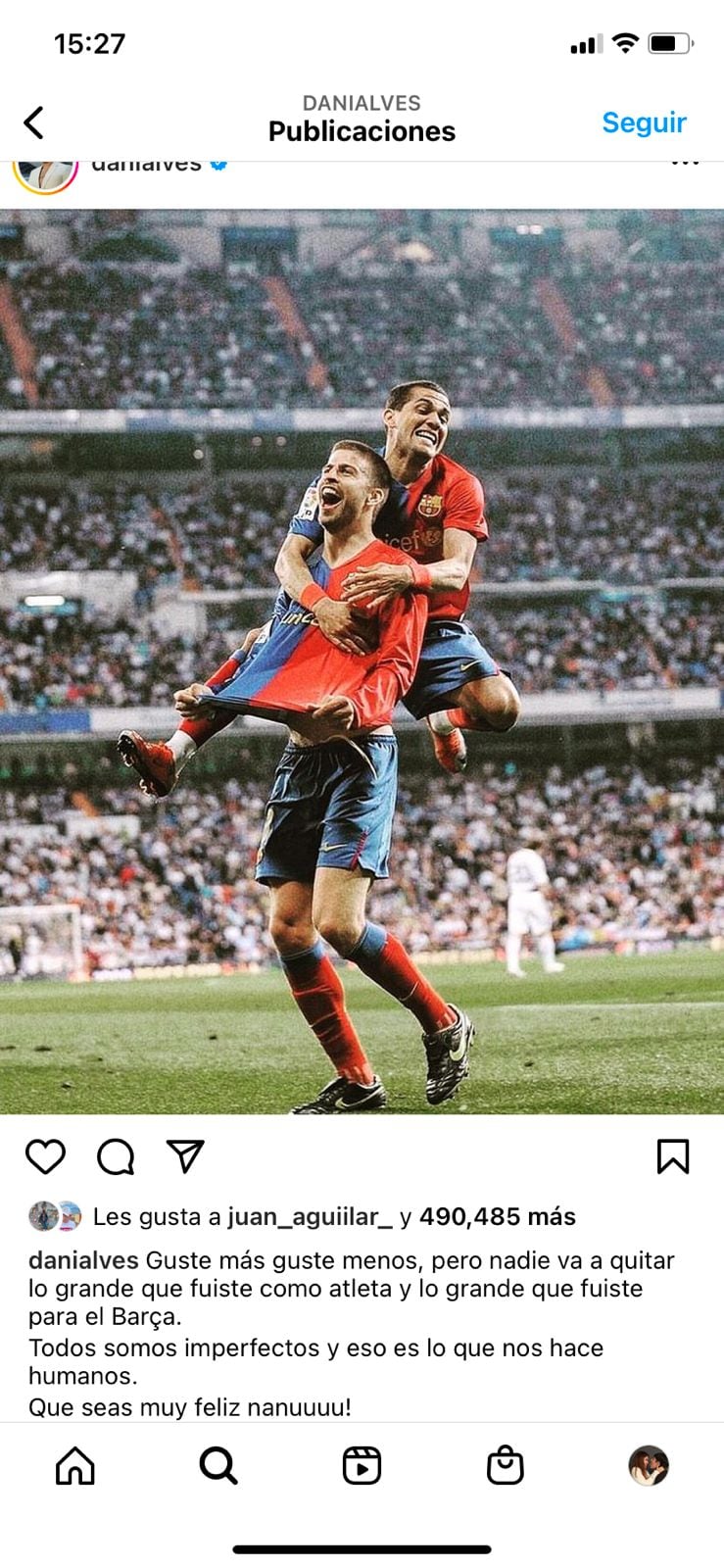The image size is (724, 1568).
Task: Open the Shop tab
Action: pos(505,1466)
